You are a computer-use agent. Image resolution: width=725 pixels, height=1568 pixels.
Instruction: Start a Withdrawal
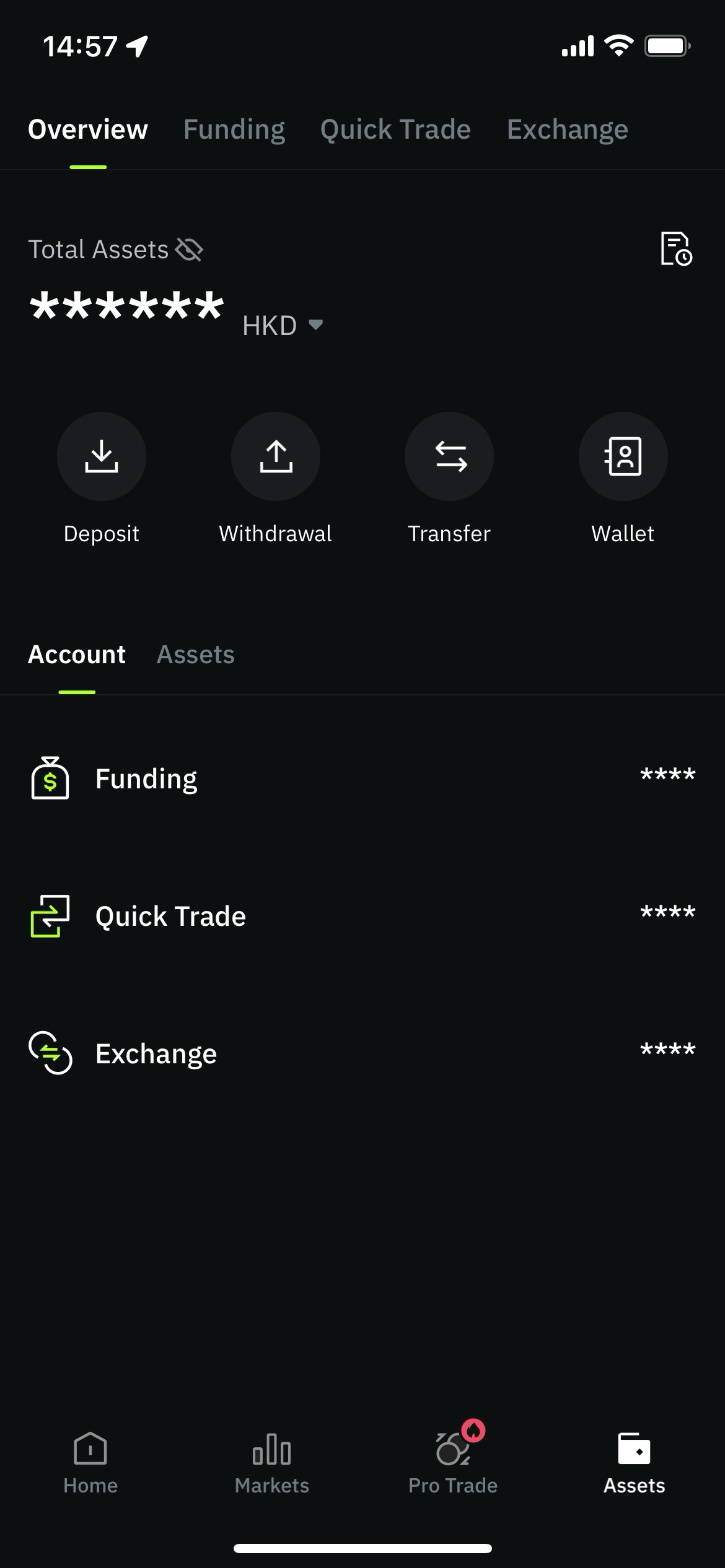click(276, 456)
